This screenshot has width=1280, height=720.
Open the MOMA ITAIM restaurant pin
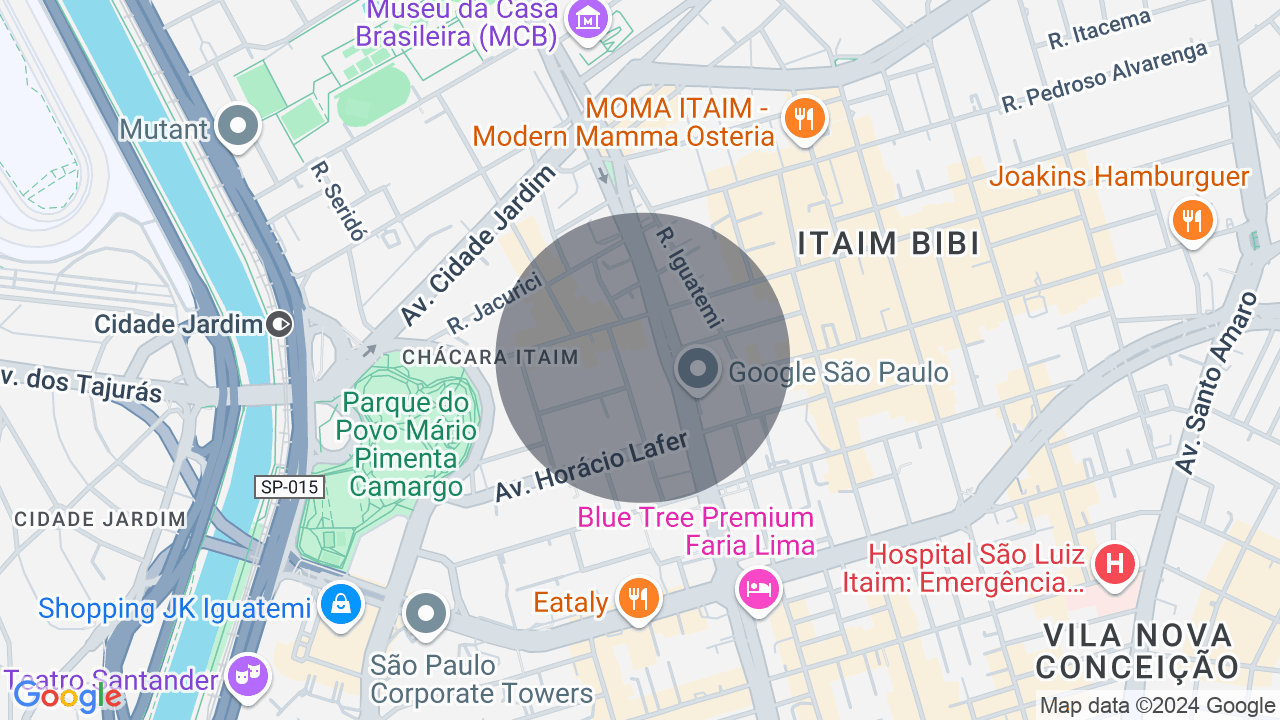(x=803, y=119)
